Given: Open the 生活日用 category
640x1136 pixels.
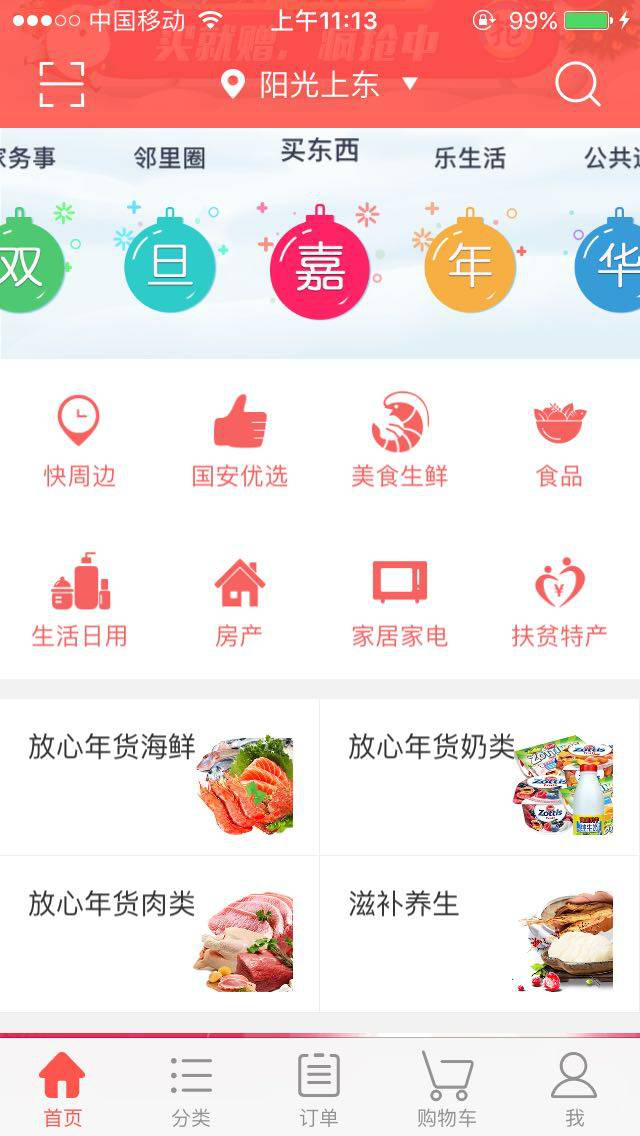Looking at the screenshot, I should click(80, 600).
